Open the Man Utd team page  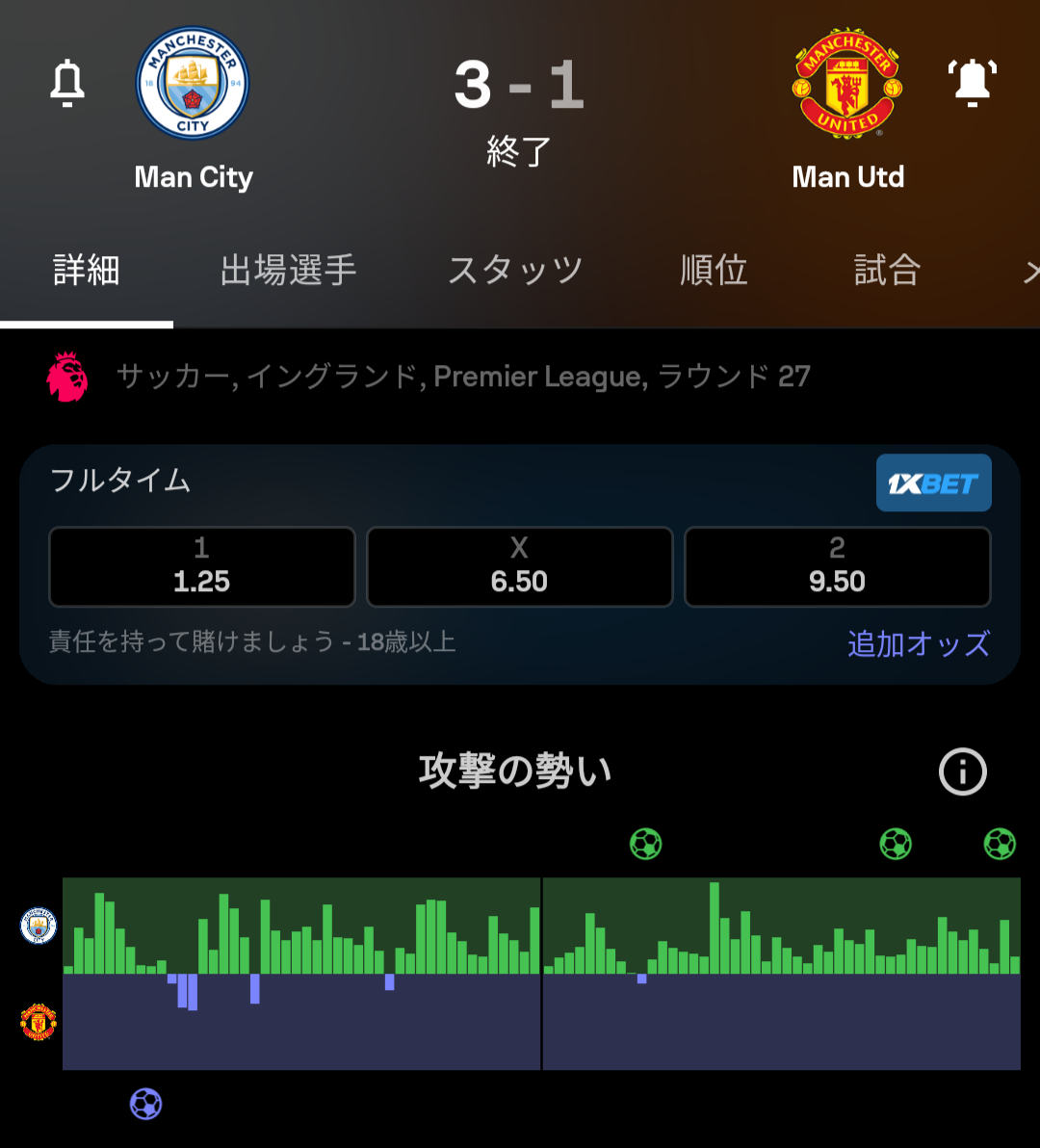847,108
